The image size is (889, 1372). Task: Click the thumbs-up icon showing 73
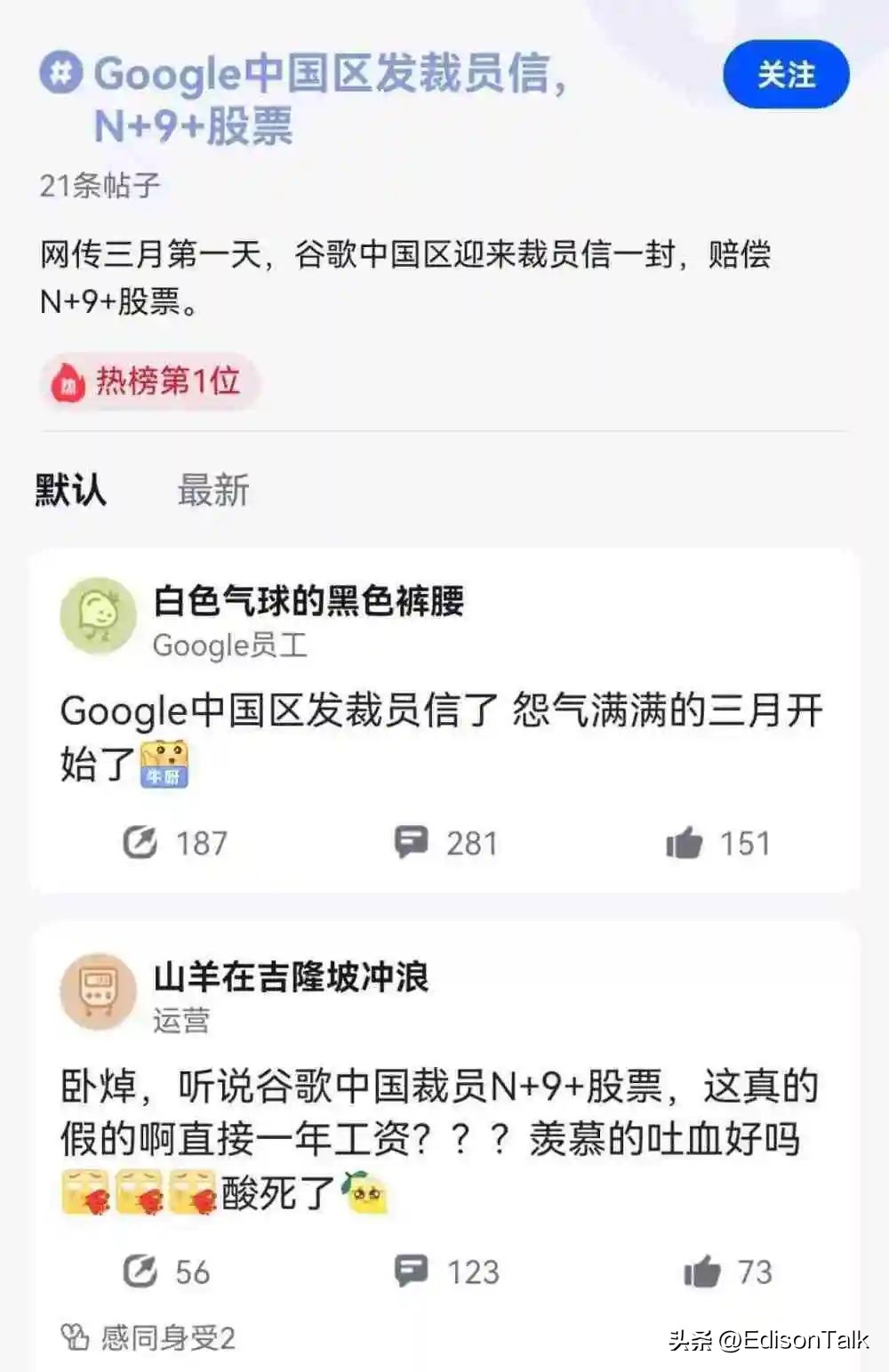click(x=705, y=1272)
